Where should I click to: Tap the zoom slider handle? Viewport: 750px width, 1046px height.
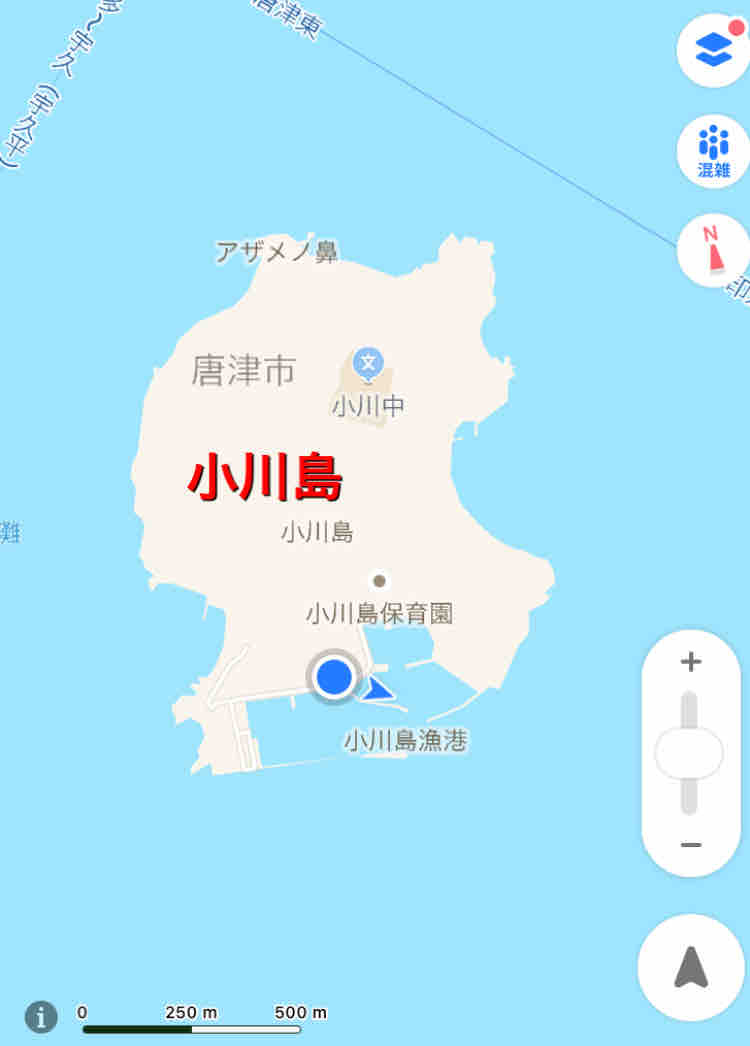tap(689, 754)
